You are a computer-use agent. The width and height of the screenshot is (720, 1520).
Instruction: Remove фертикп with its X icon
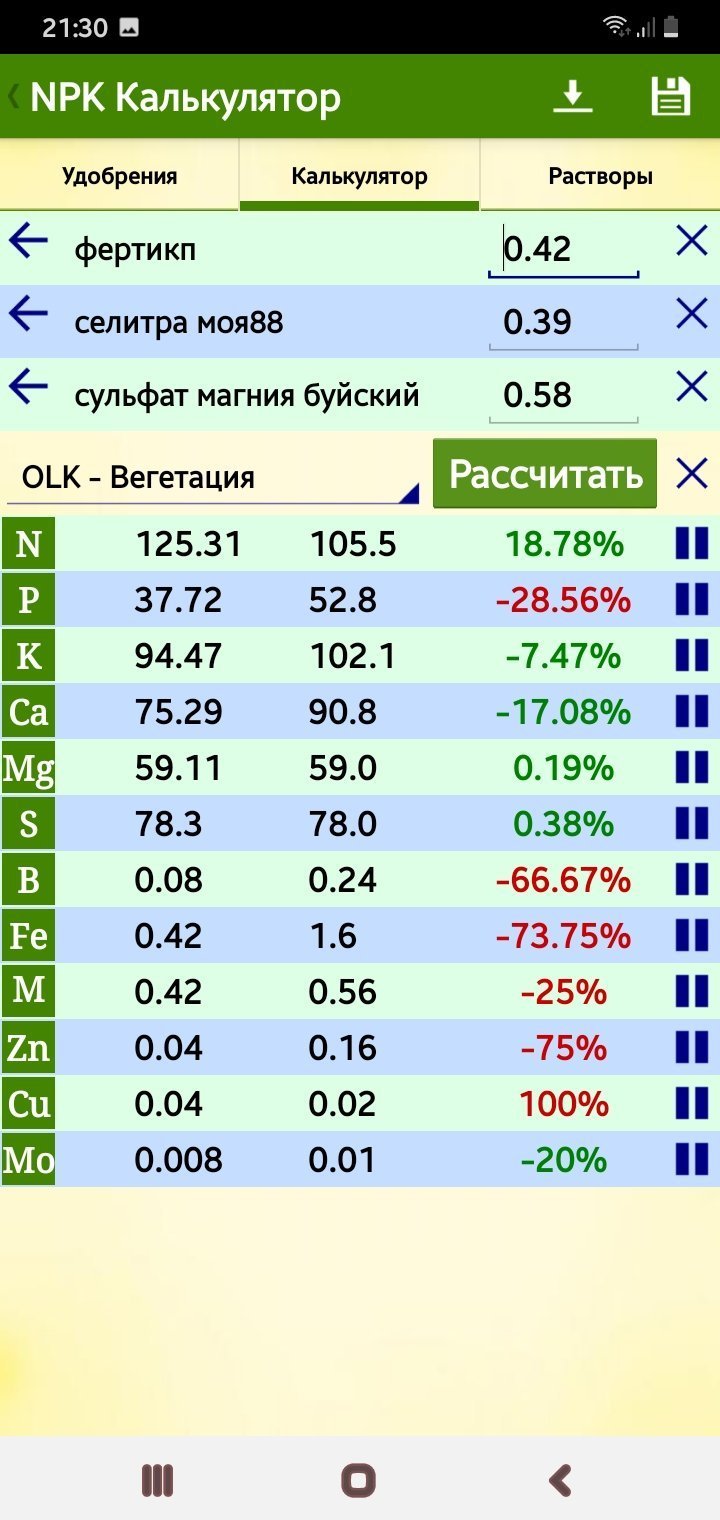click(x=692, y=241)
